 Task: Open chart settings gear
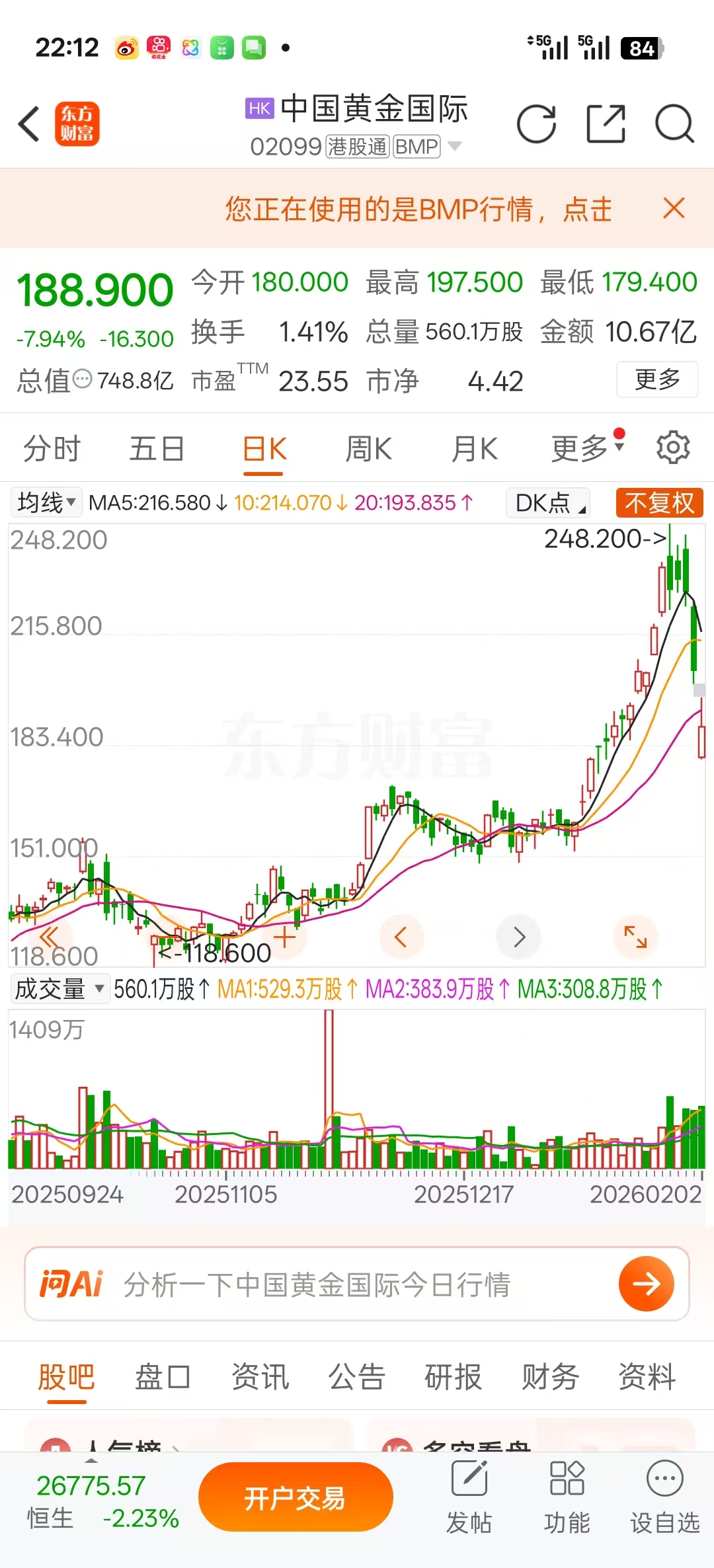(673, 448)
